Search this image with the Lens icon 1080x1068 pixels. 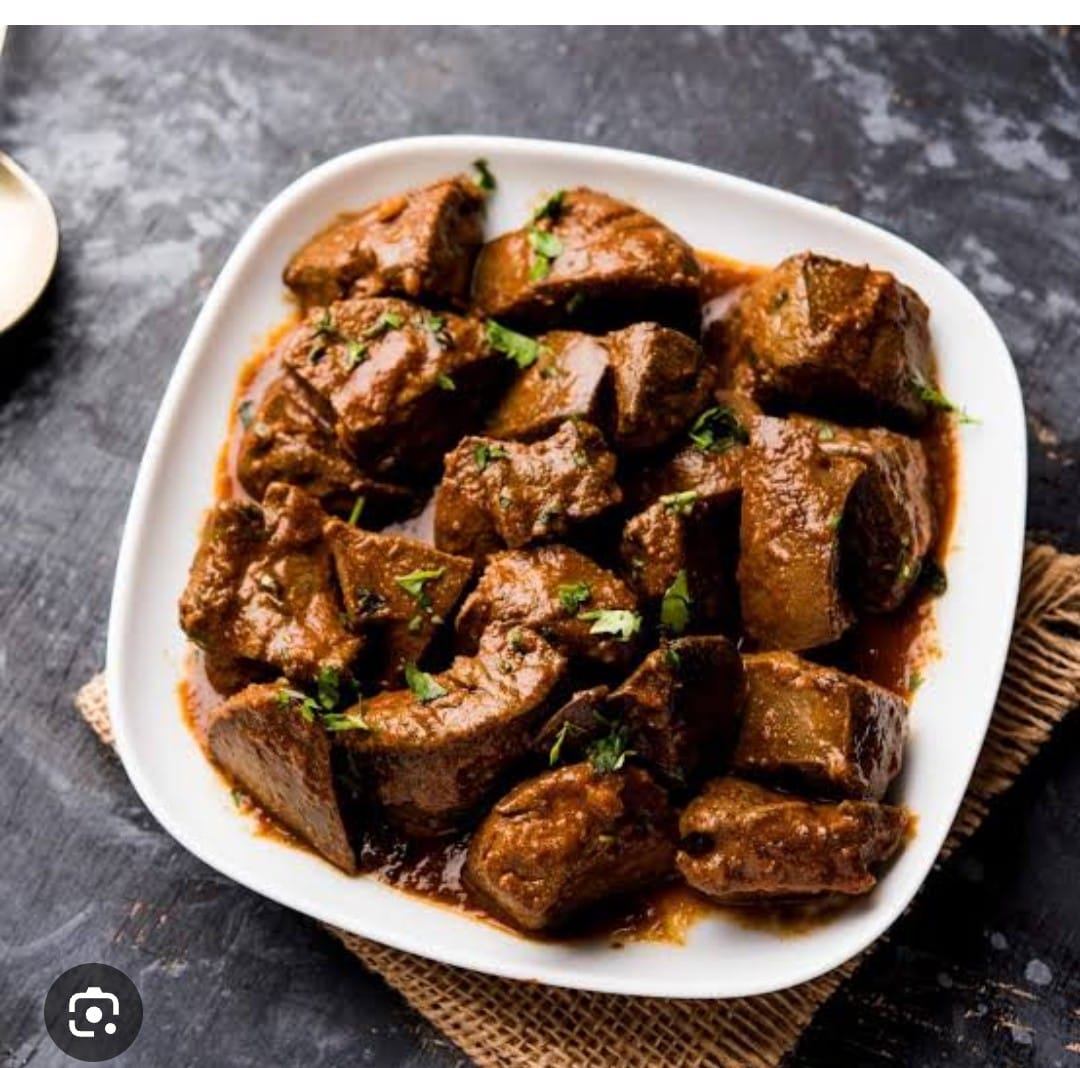click(93, 1012)
